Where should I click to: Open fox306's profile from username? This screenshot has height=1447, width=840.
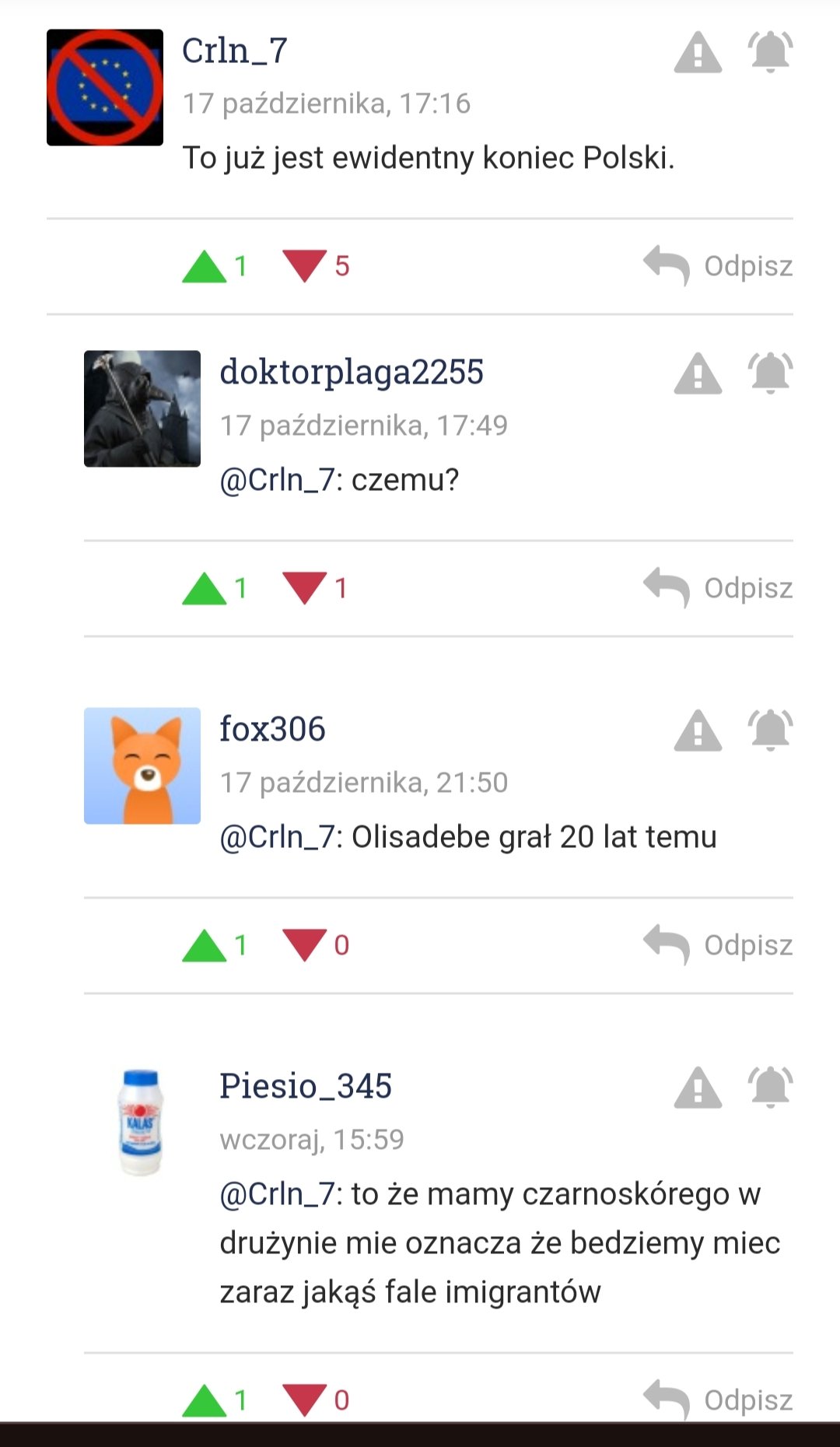[272, 730]
